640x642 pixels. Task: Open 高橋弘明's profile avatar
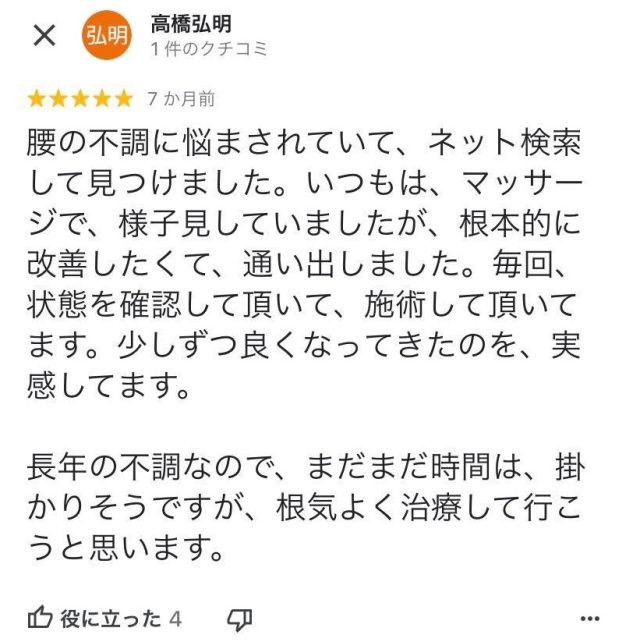click(106, 36)
